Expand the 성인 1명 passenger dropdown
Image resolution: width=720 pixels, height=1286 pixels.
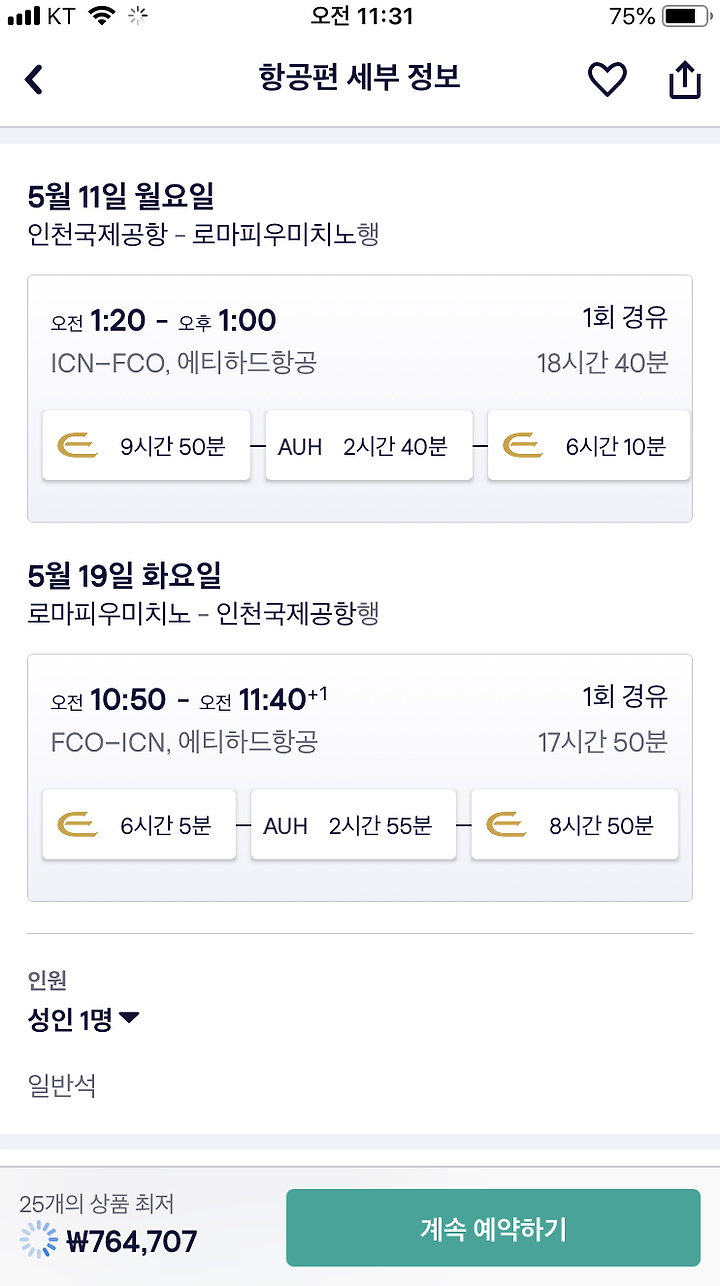click(x=84, y=1019)
